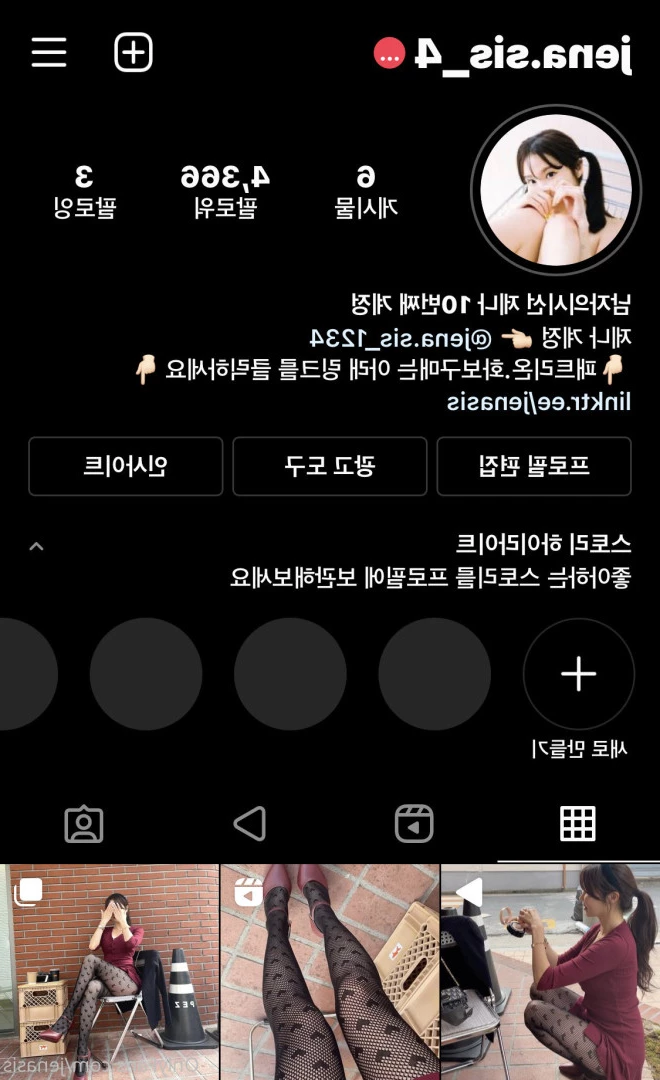Open the followers list showing 4,366
660x1080 pixels.
coord(225,190)
